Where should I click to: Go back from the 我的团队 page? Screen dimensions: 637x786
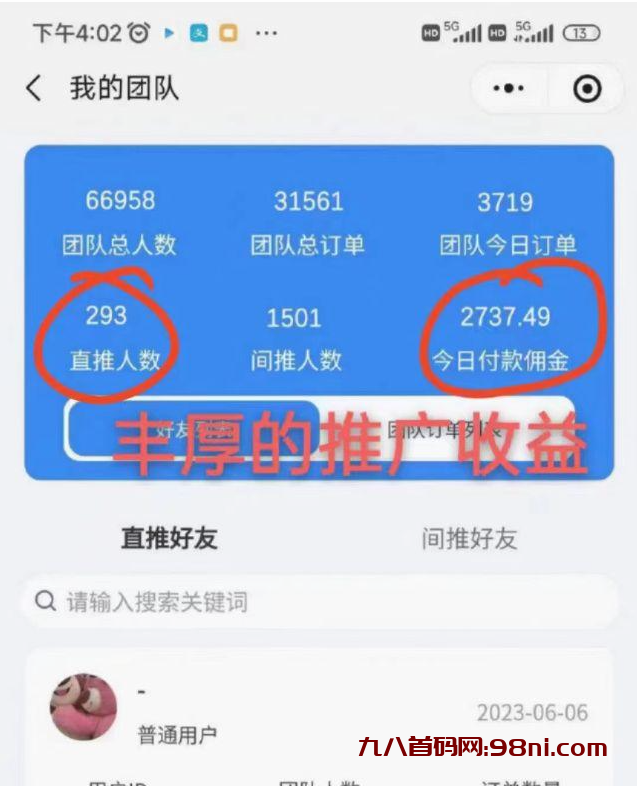tap(34, 88)
